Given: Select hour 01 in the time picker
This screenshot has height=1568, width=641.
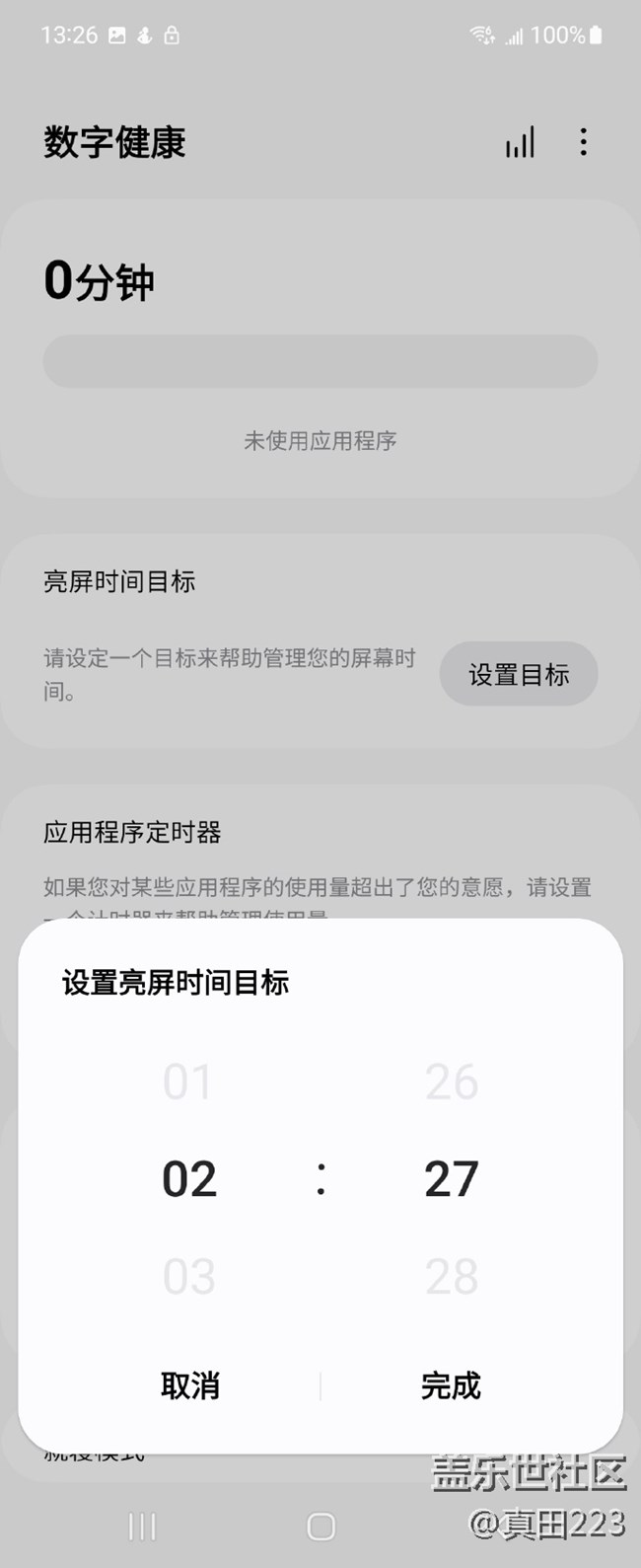Looking at the screenshot, I should click(x=187, y=1083).
